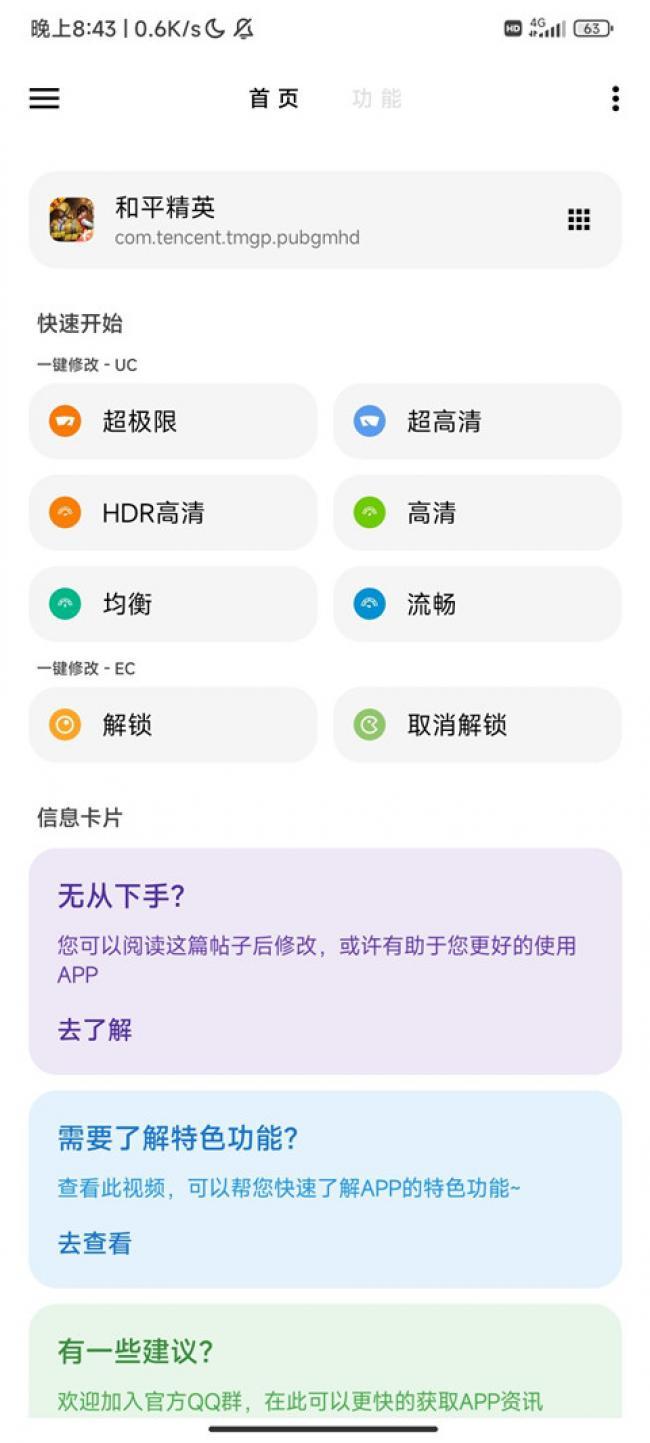The width and height of the screenshot is (650, 1443).
Task: Tap 去了解 in the 无从下手 card
Action: coord(95,1030)
